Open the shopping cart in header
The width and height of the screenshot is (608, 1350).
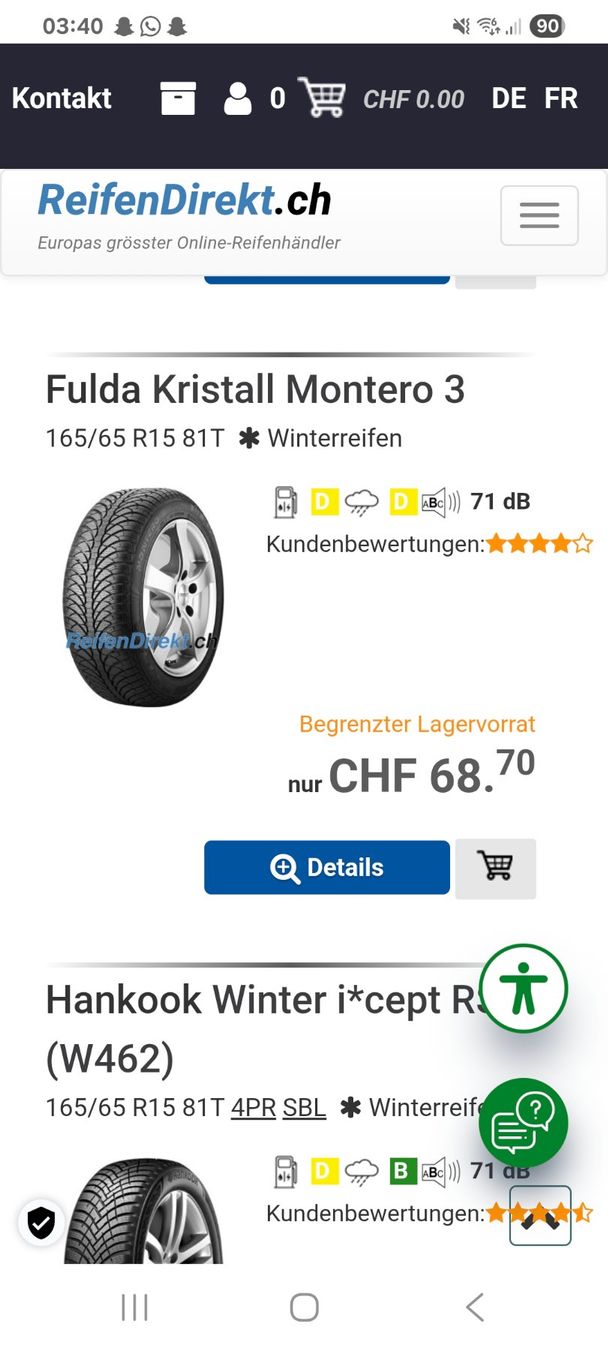pyautogui.click(x=322, y=98)
